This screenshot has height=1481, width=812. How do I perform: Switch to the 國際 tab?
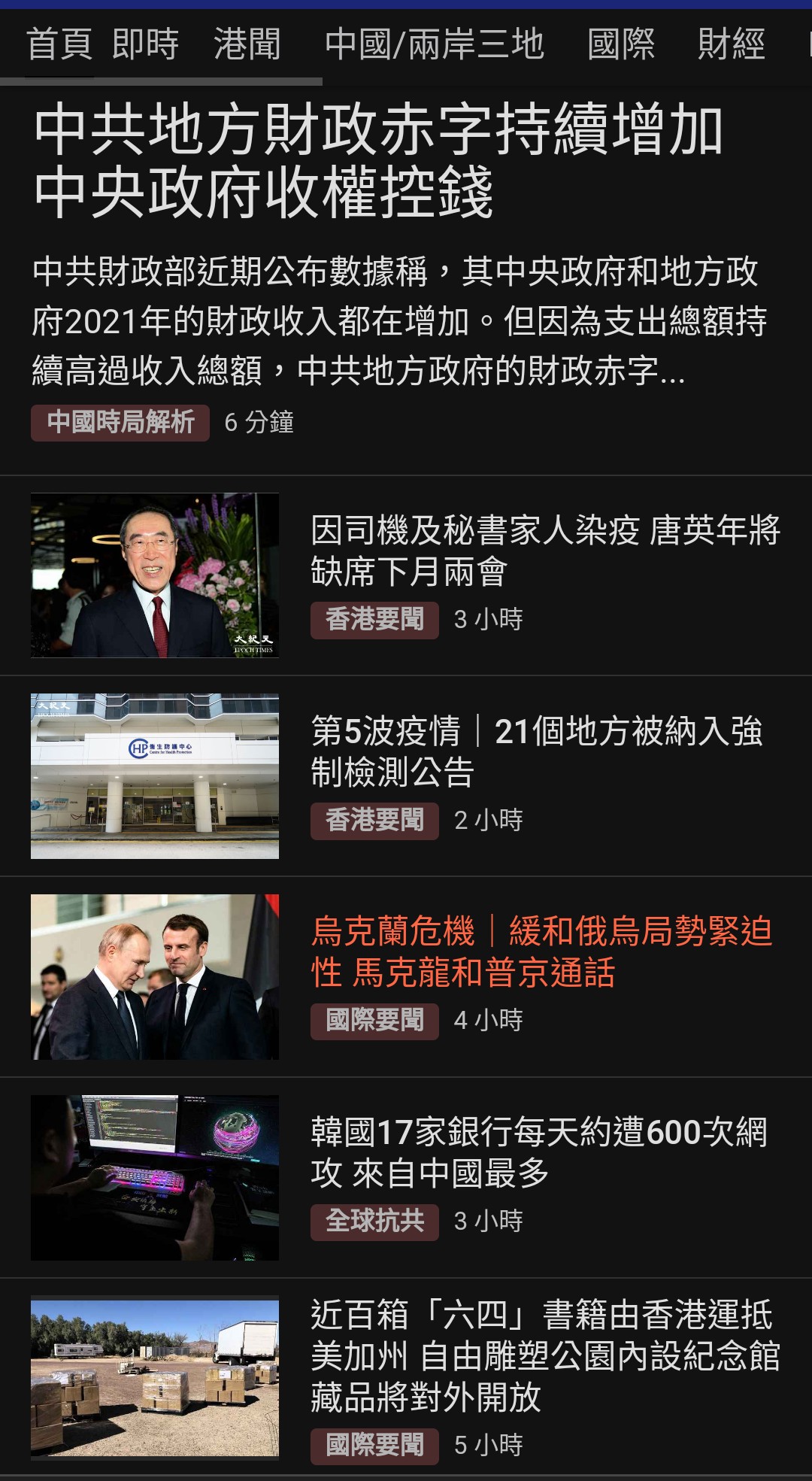click(x=621, y=44)
